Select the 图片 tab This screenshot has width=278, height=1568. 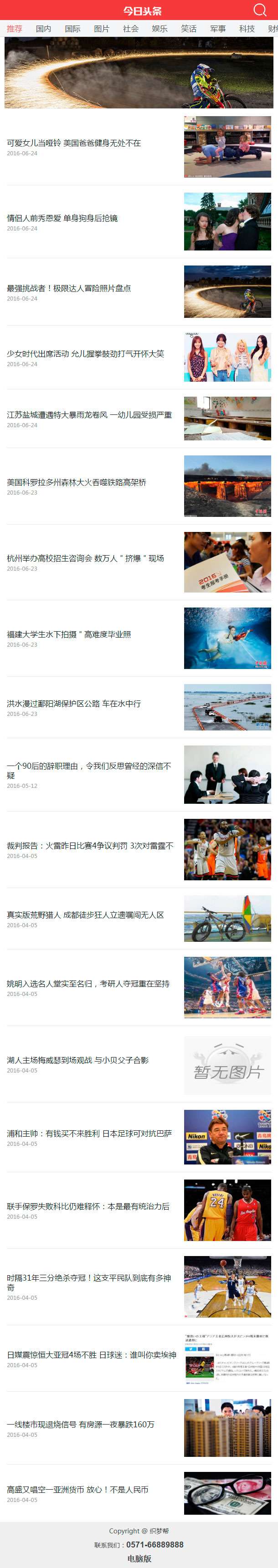(x=102, y=29)
